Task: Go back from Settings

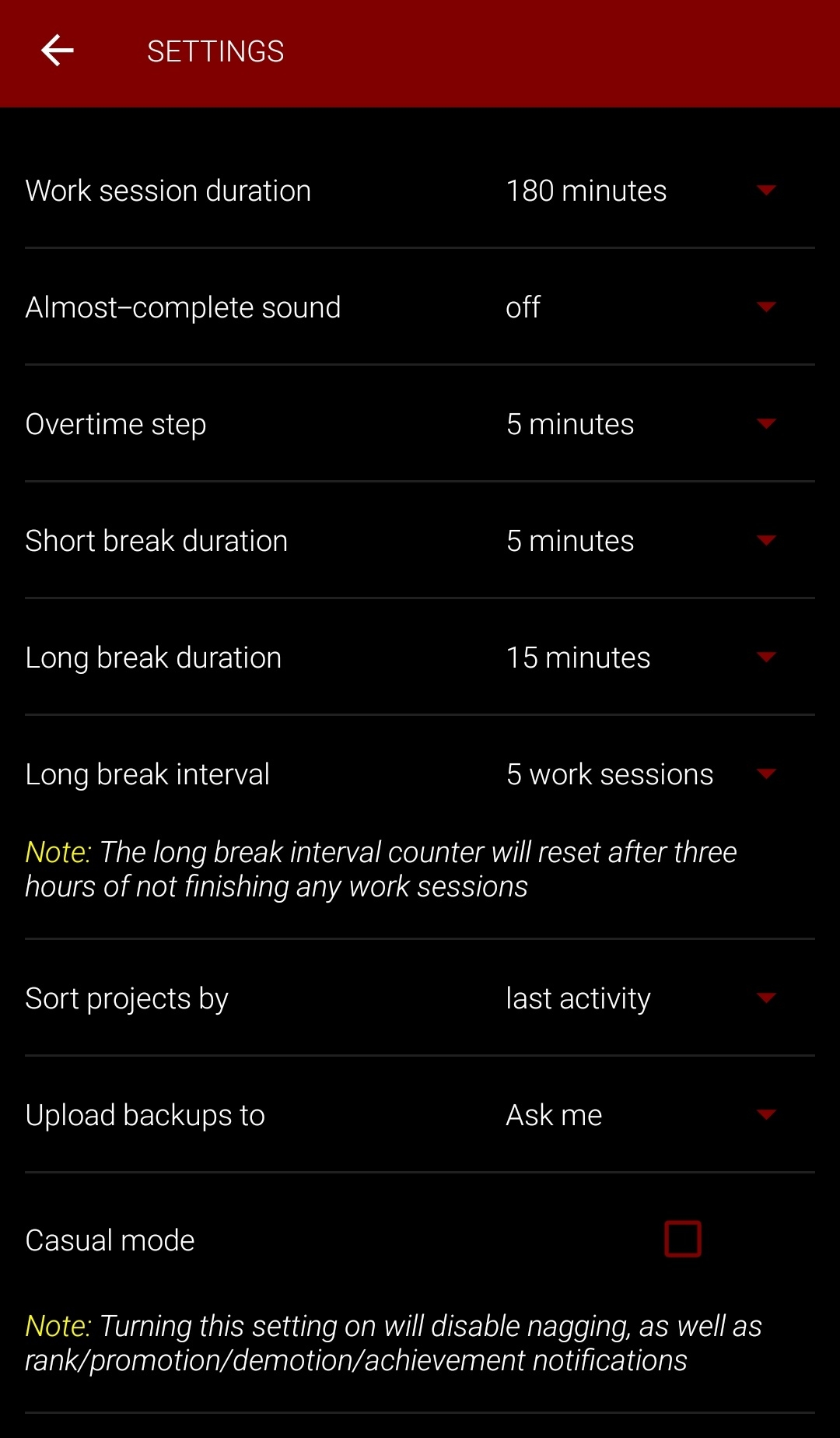Action: pyautogui.click(x=58, y=51)
